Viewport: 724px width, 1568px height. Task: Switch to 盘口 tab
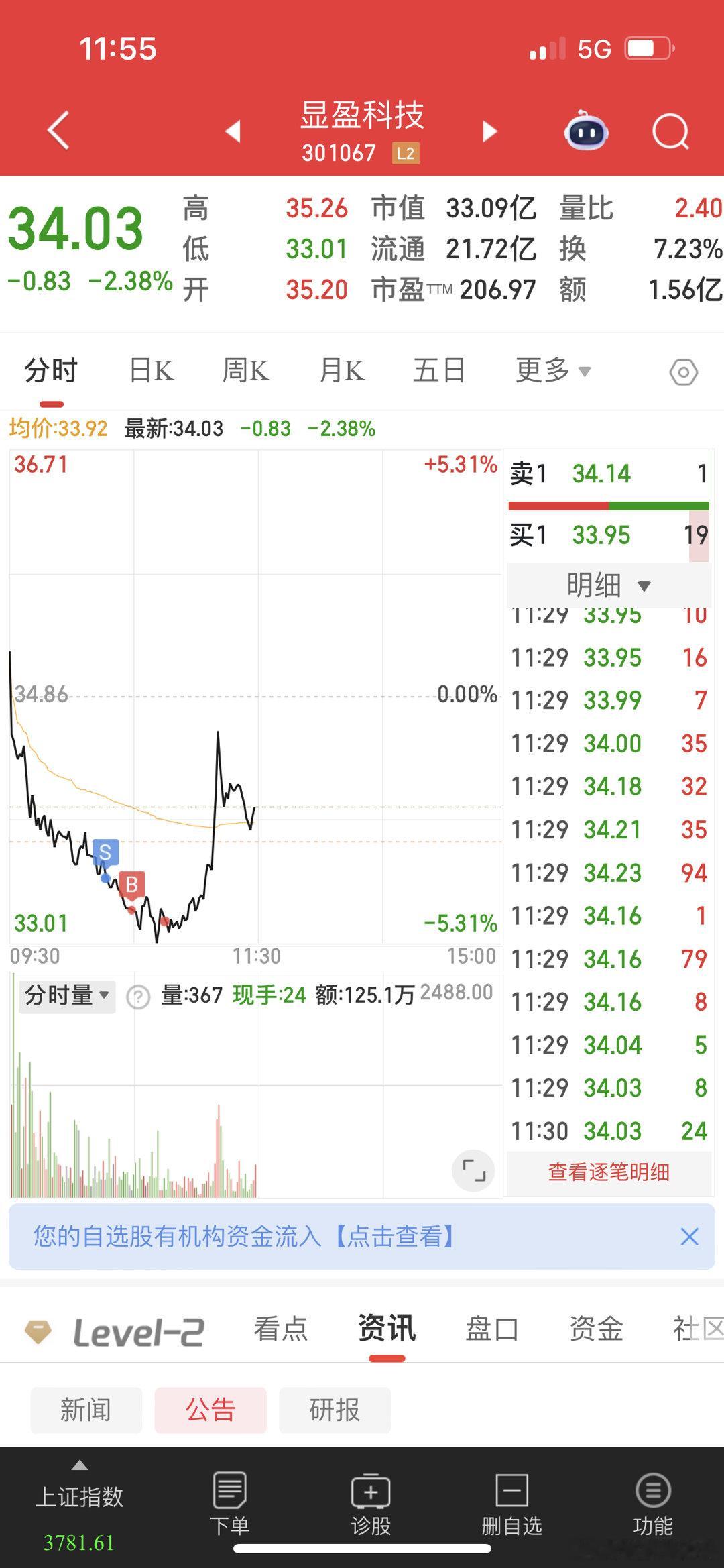(492, 1329)
